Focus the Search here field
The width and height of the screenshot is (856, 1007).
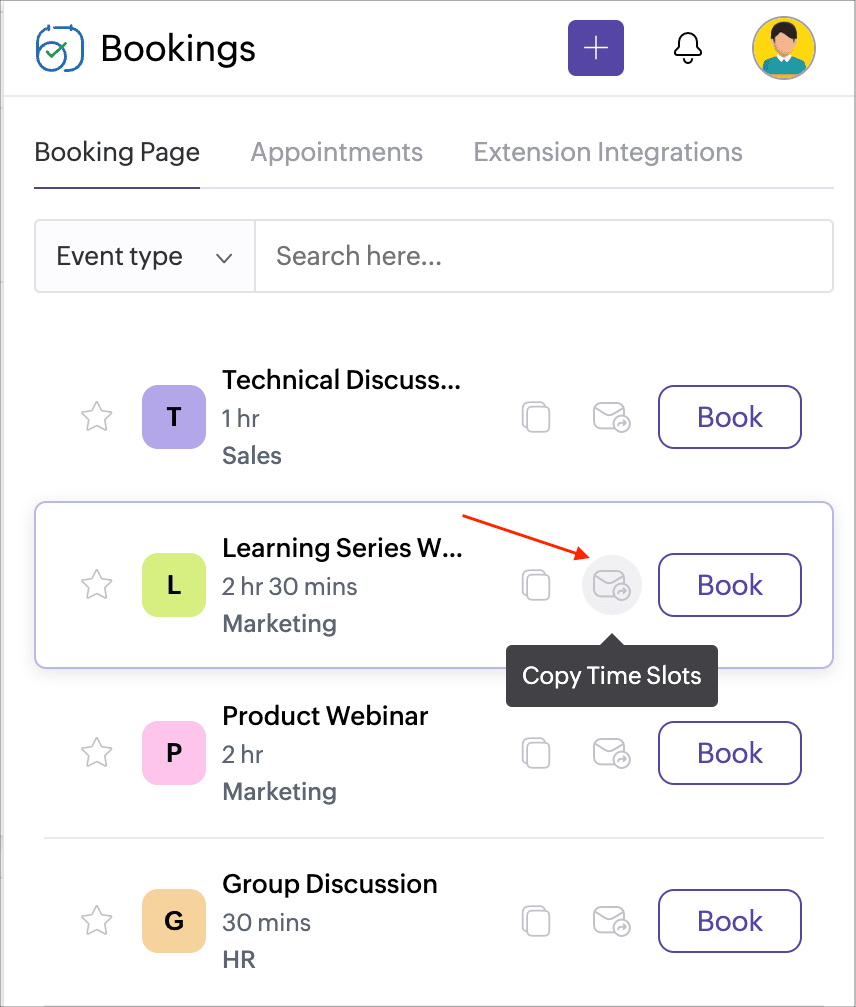(x=543, y=256)
